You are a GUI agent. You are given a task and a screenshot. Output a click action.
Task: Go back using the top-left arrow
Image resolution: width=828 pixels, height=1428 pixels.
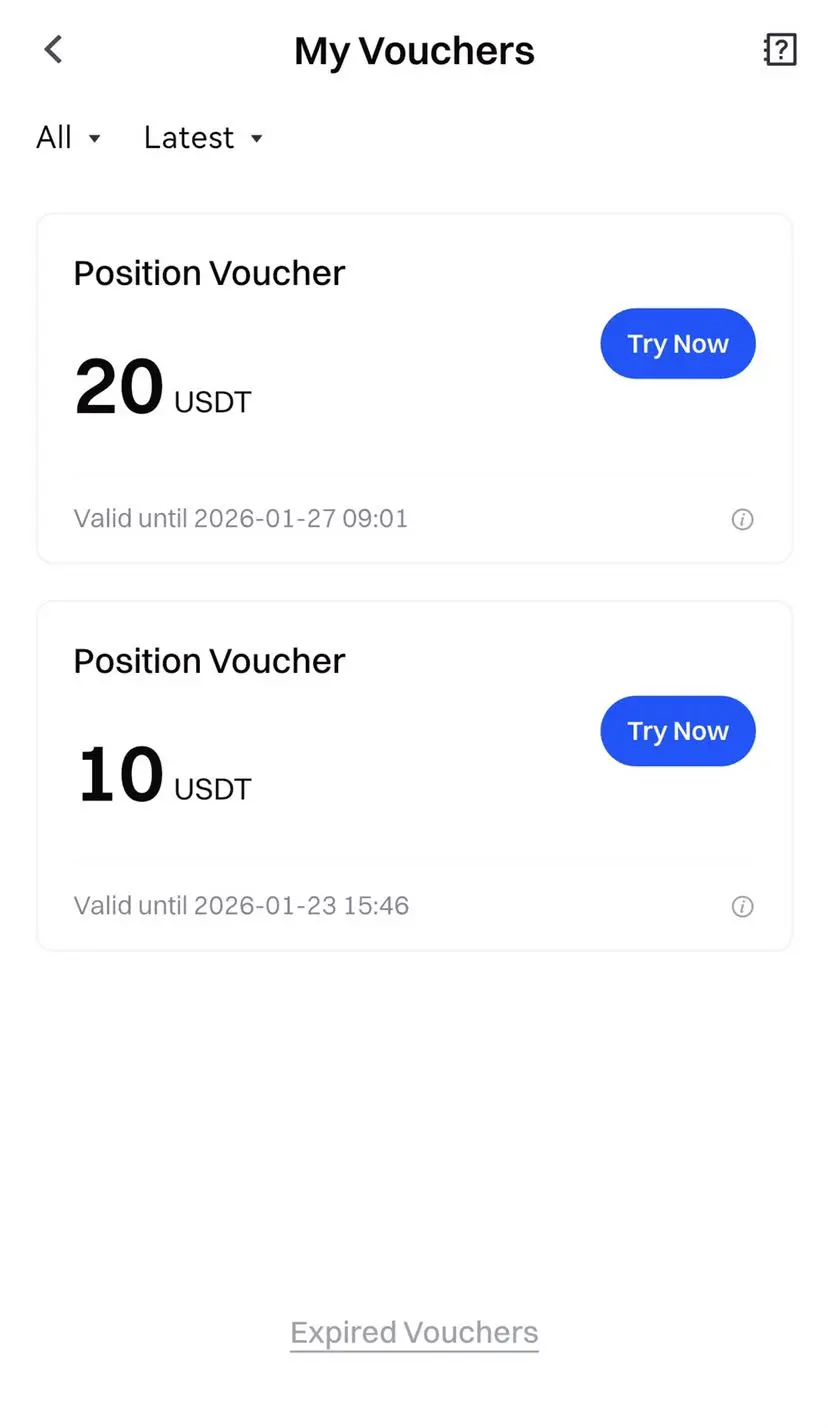click(53, 49)
